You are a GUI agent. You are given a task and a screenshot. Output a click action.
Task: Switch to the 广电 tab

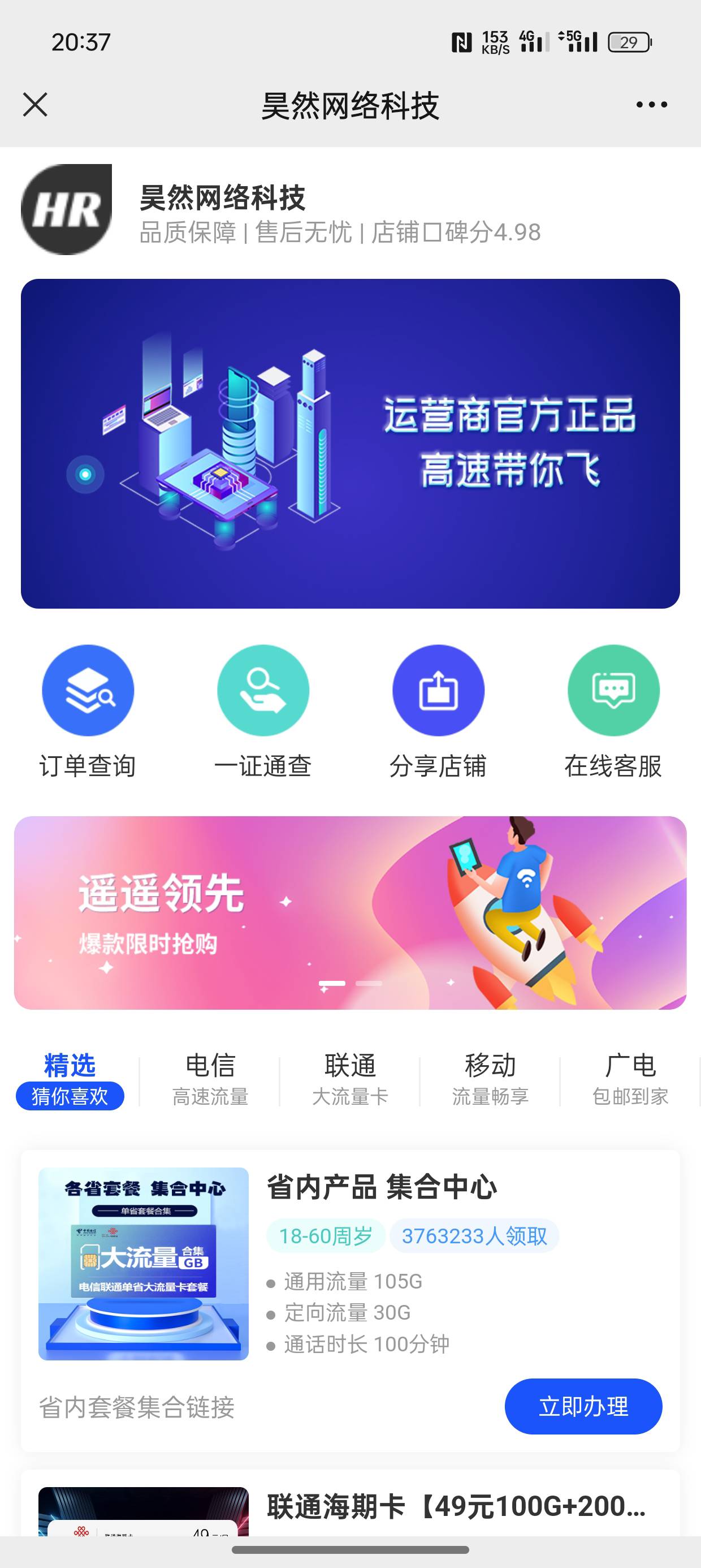point(630,1080)
